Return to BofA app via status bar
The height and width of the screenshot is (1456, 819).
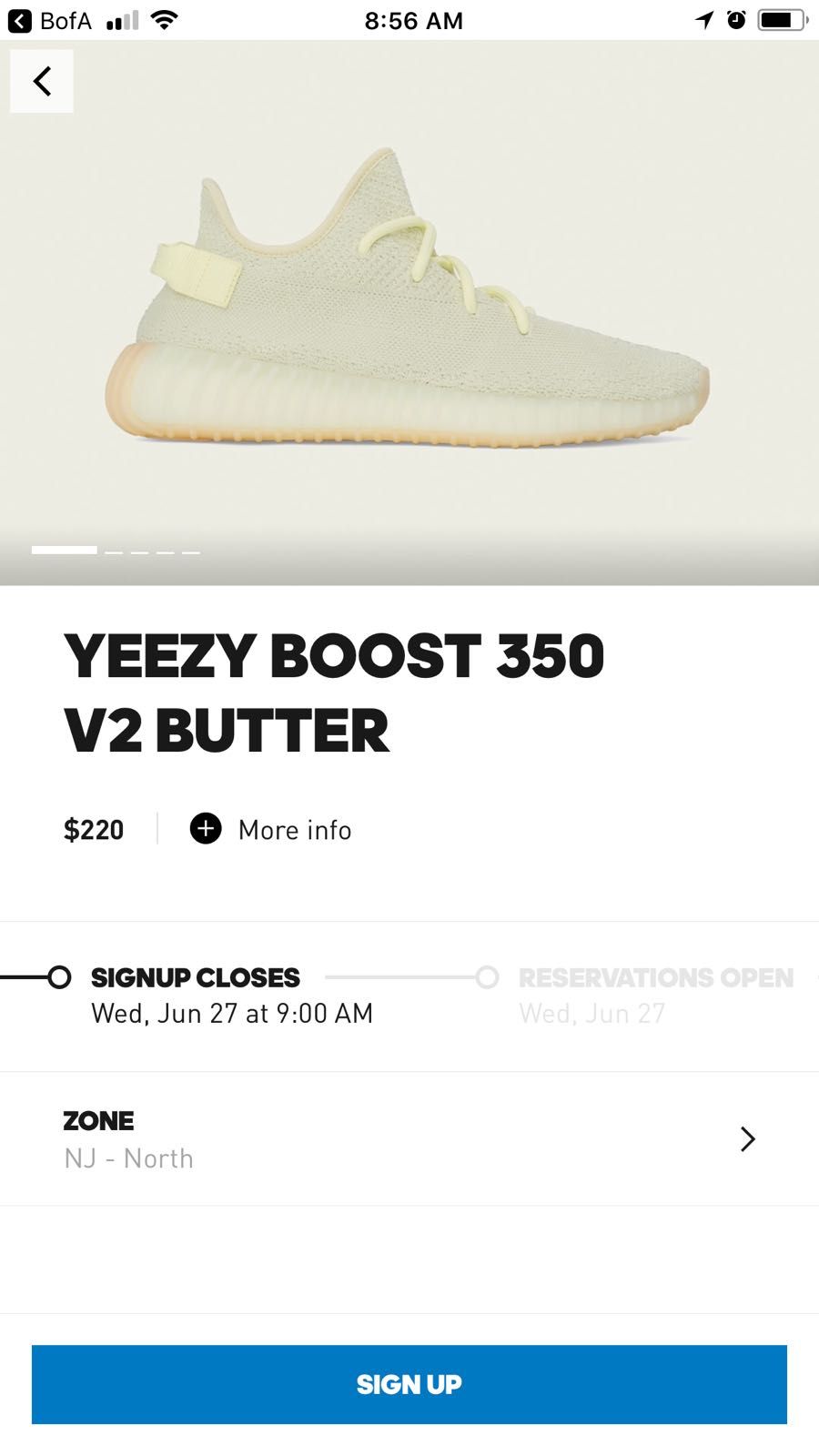(x=51, y=20)
